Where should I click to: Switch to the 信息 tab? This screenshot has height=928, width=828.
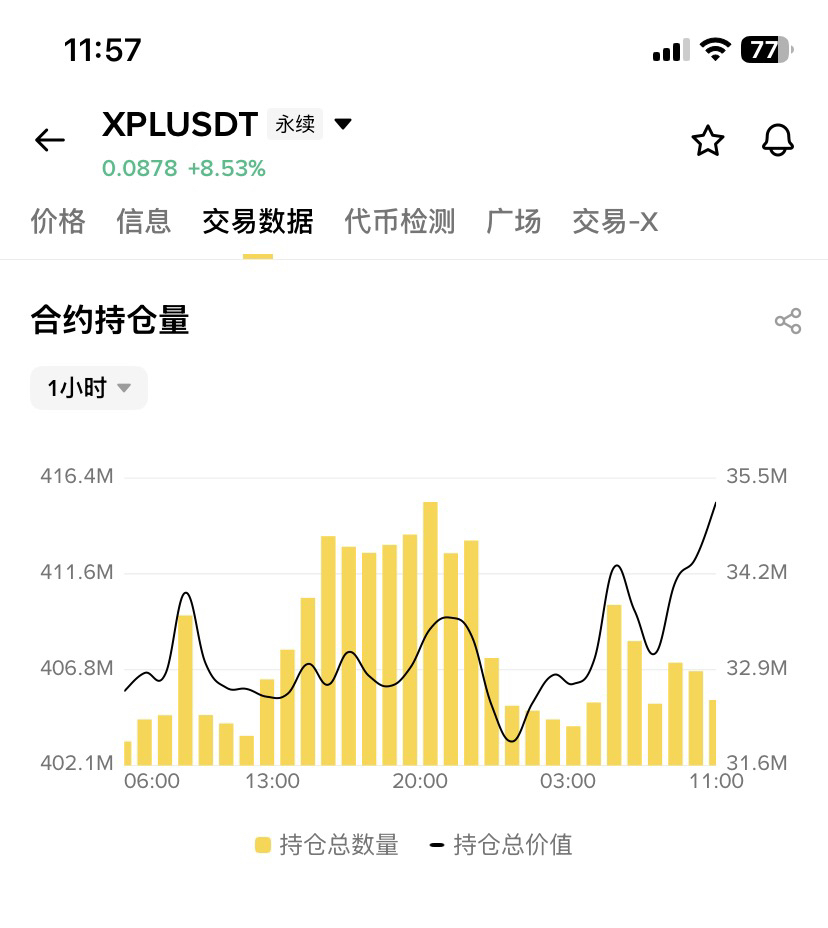point(144,221)
